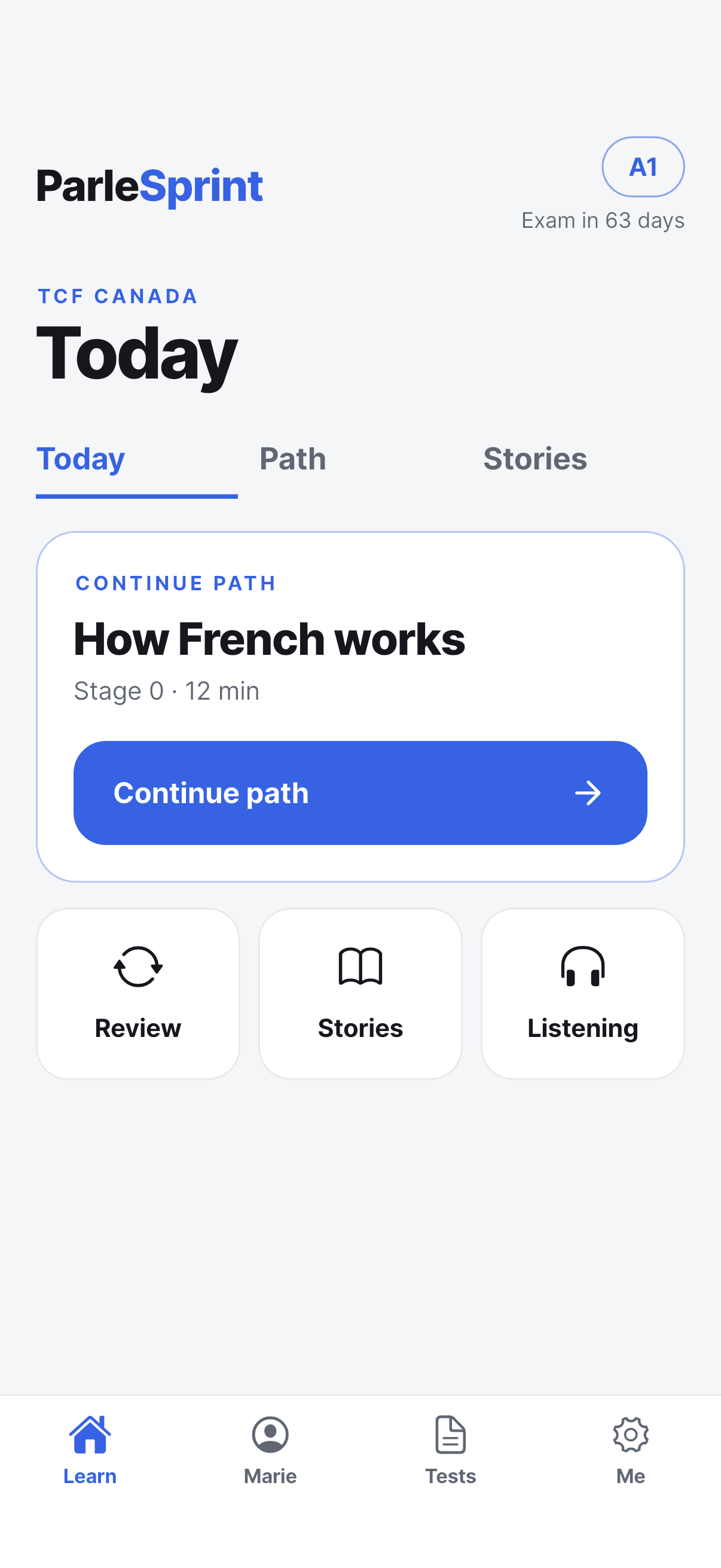Go to the Learn bottom tab
Image resolution: width=721 pixels, height=1568 pixels.
point(90,1451)
